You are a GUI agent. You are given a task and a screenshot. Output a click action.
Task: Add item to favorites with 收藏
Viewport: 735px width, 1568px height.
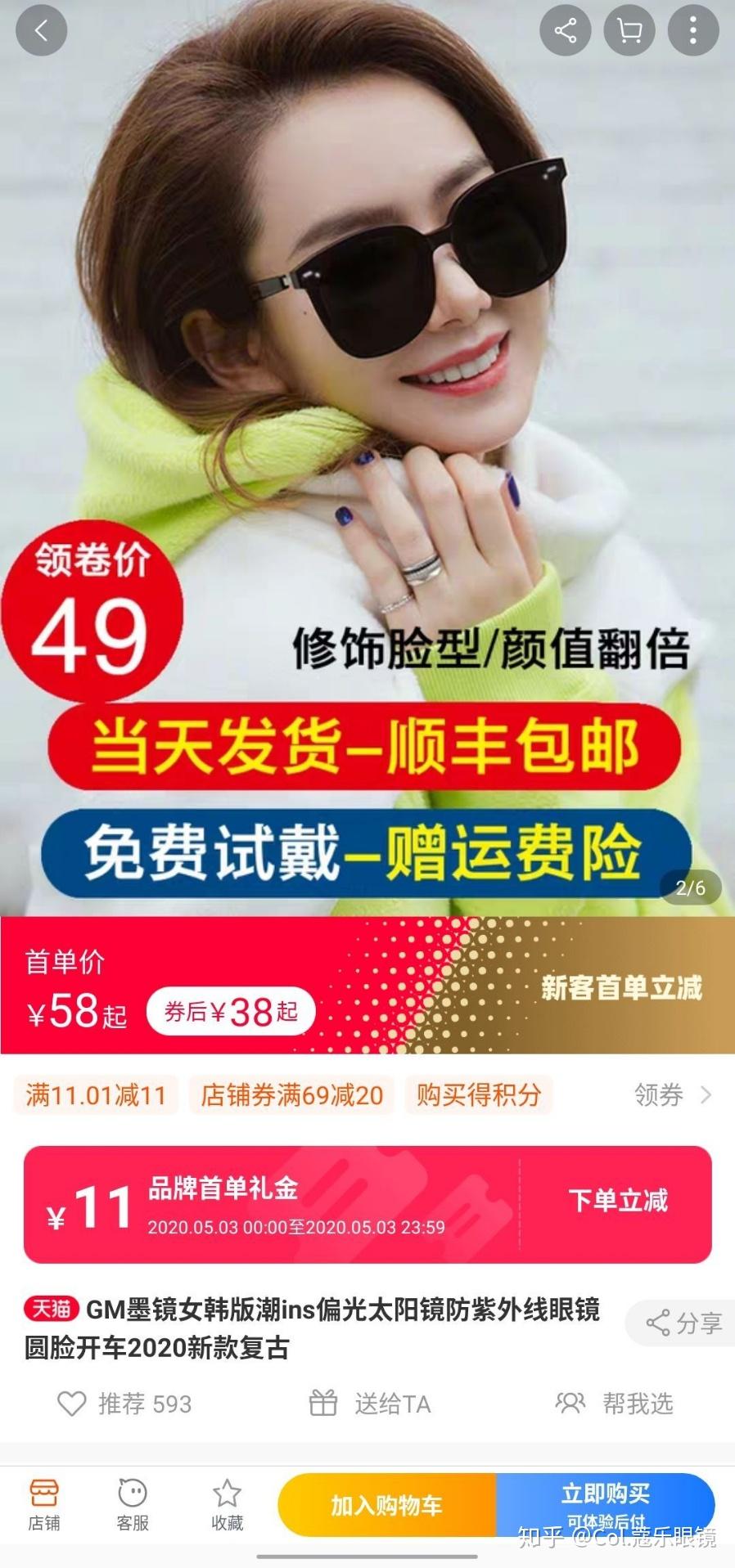(227, 1504)
